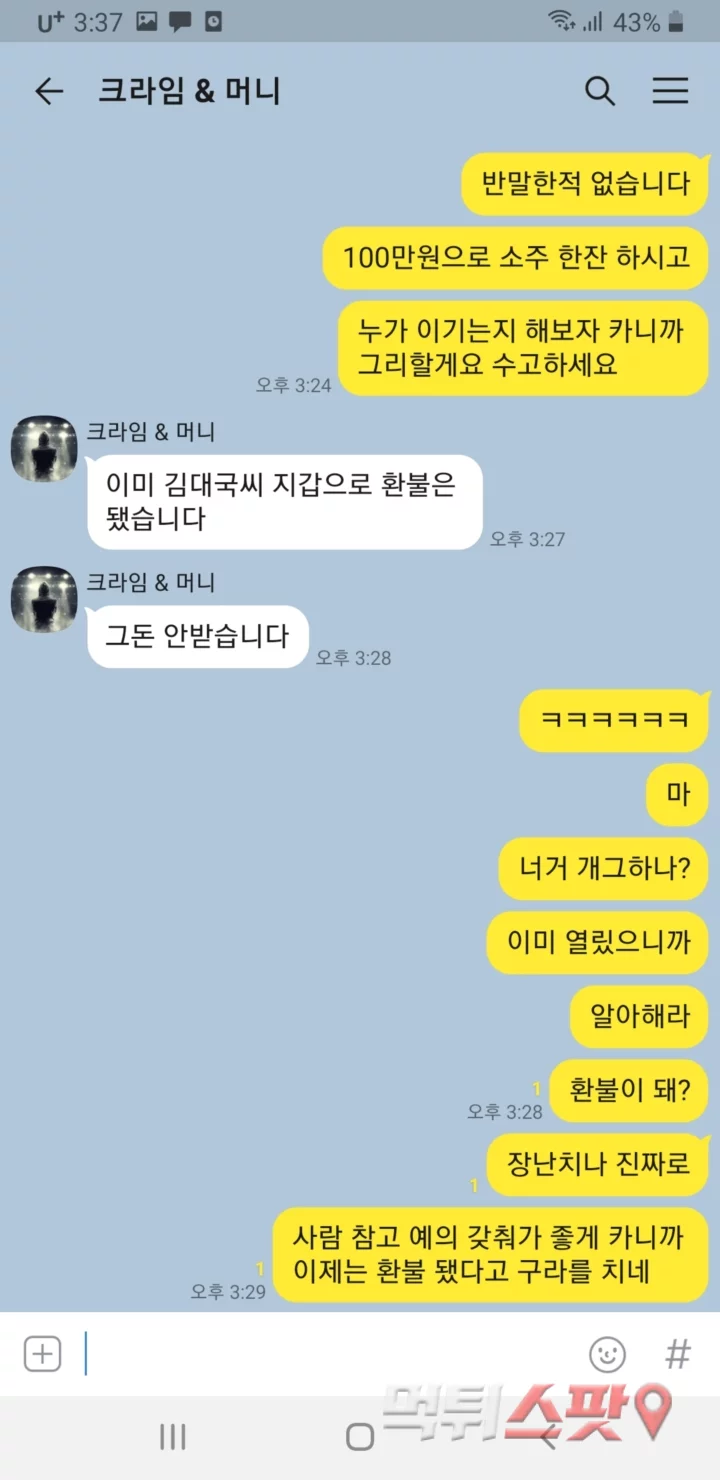This screenshot has width=720, height=1480.
Task: Go to the home screen
Action: [x=360, y=1437]
